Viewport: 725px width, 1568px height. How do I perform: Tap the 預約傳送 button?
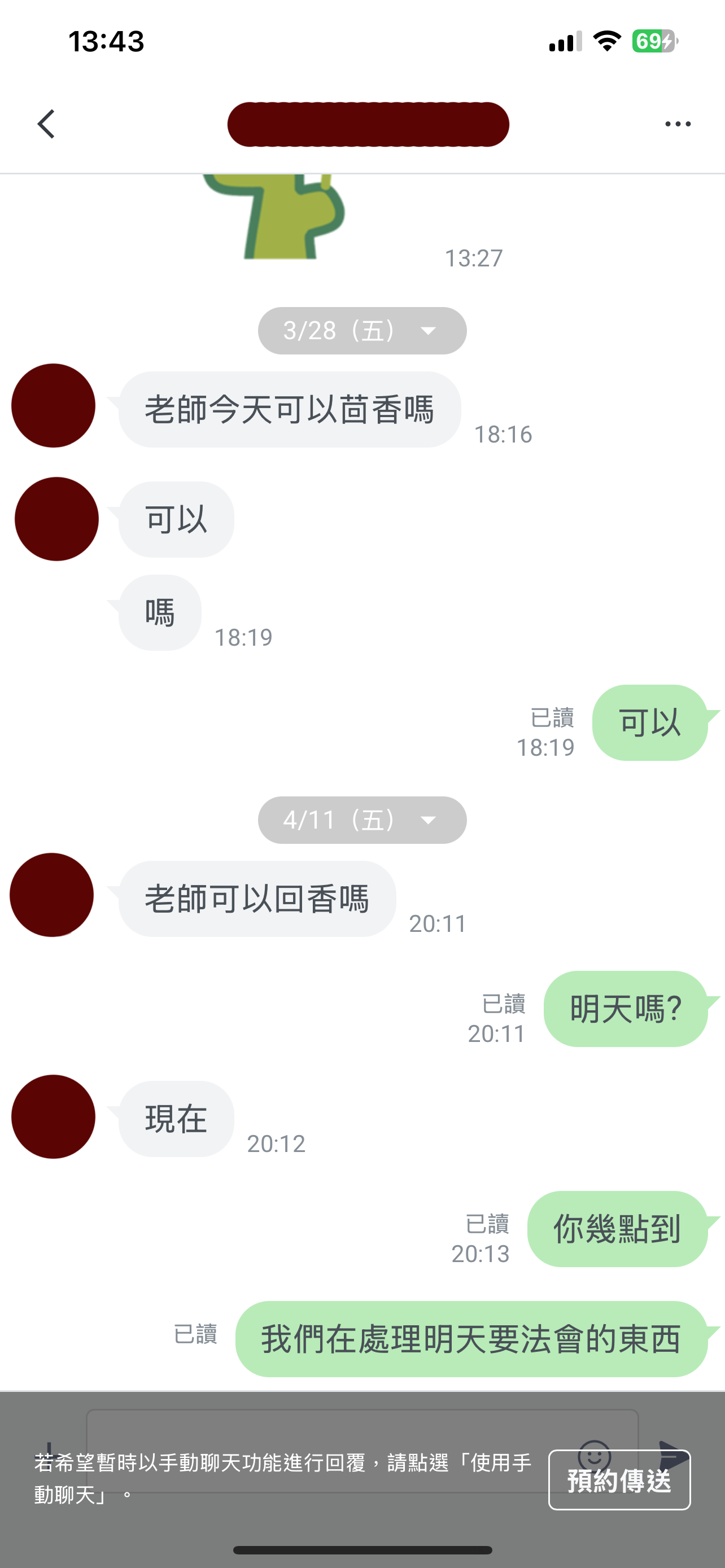[619, 1480]
